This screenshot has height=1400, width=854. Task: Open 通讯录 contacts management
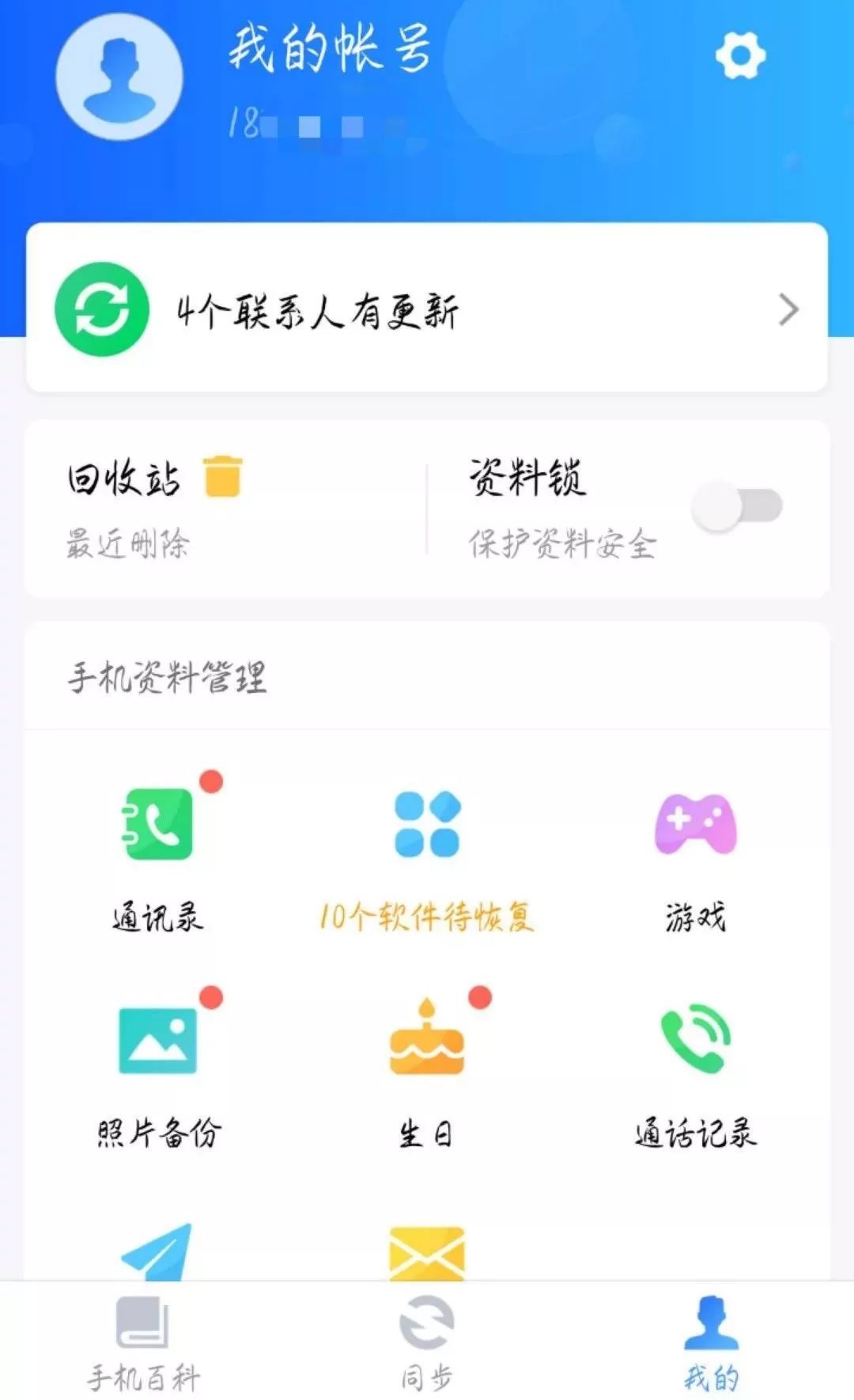click(x=158, y=854)
